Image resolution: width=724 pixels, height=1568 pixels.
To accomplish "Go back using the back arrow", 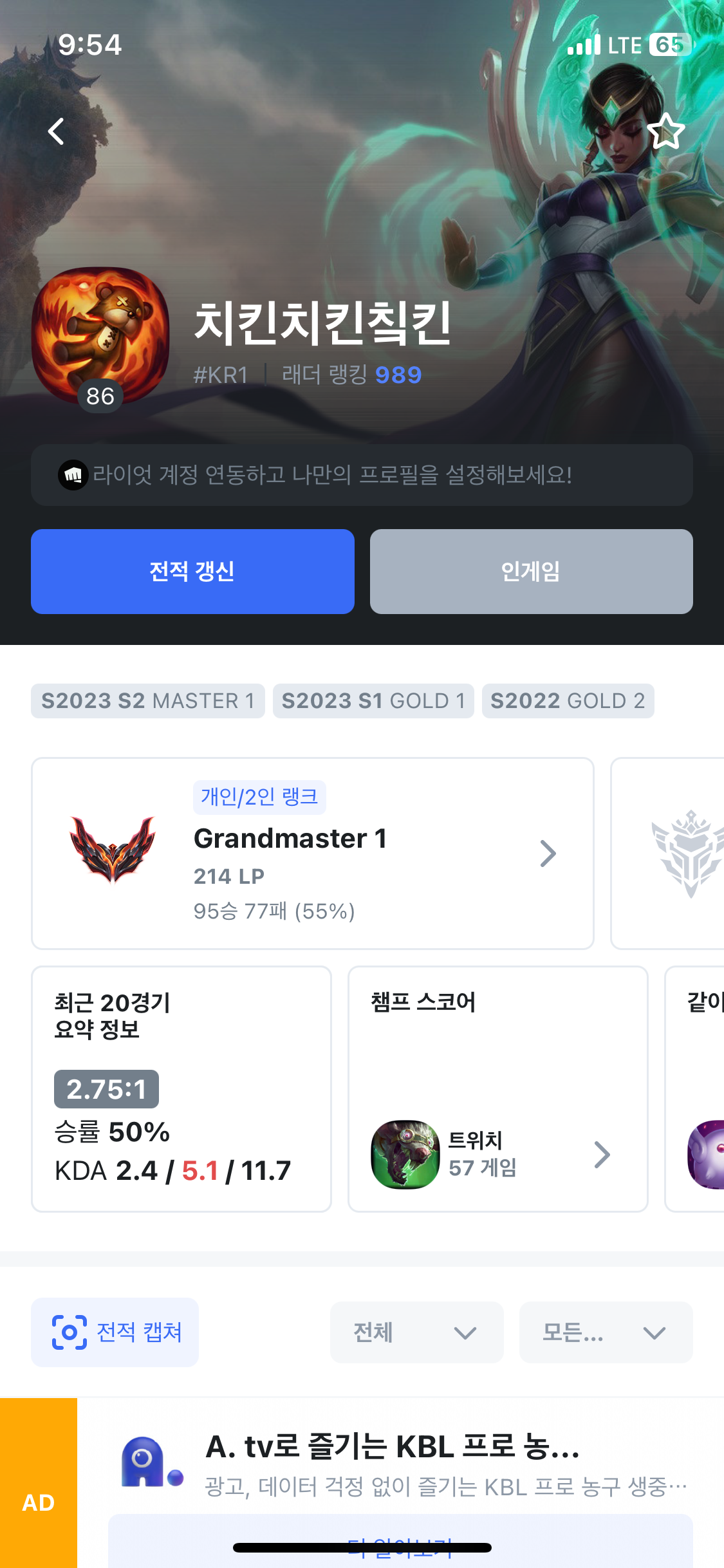I will pos(57,132).
